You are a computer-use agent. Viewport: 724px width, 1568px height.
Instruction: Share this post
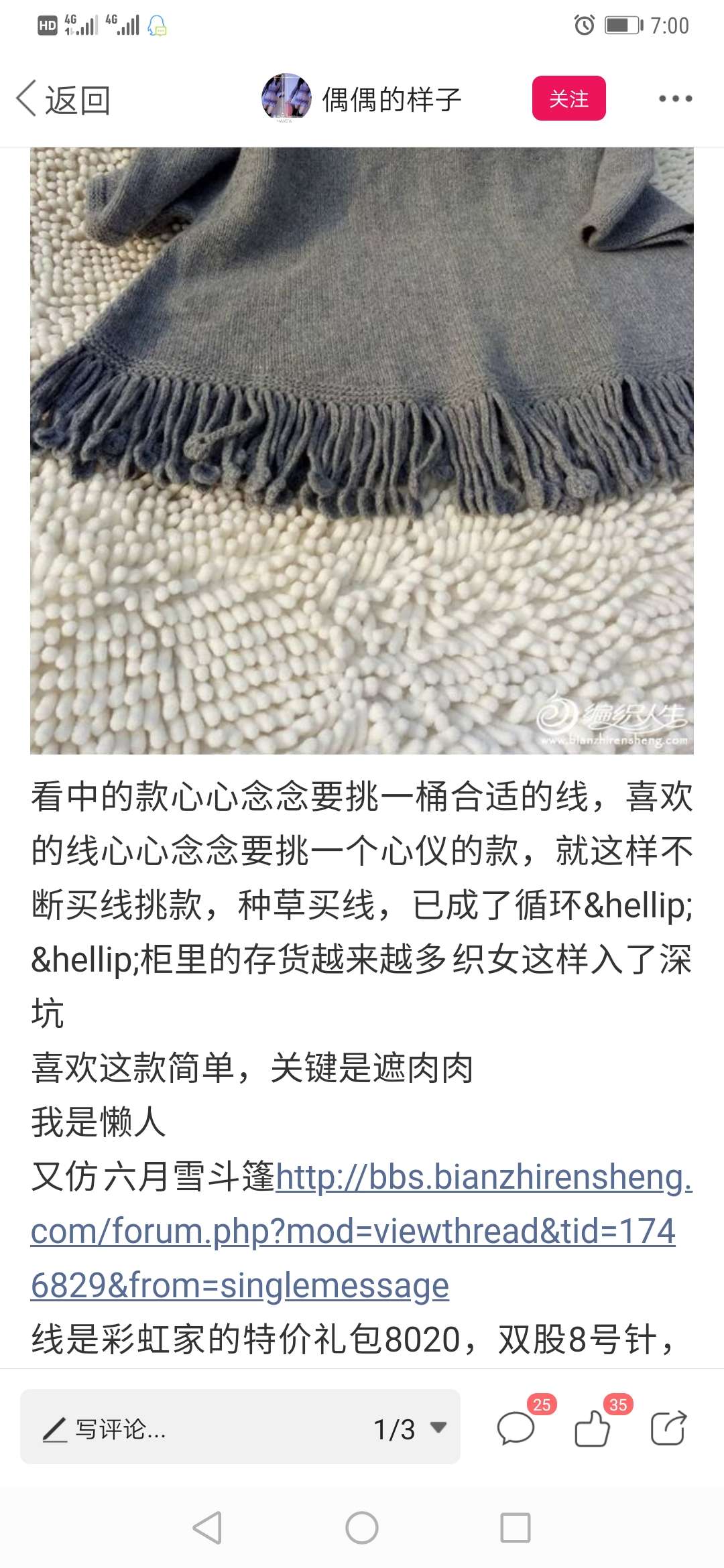click(668, 1428)
